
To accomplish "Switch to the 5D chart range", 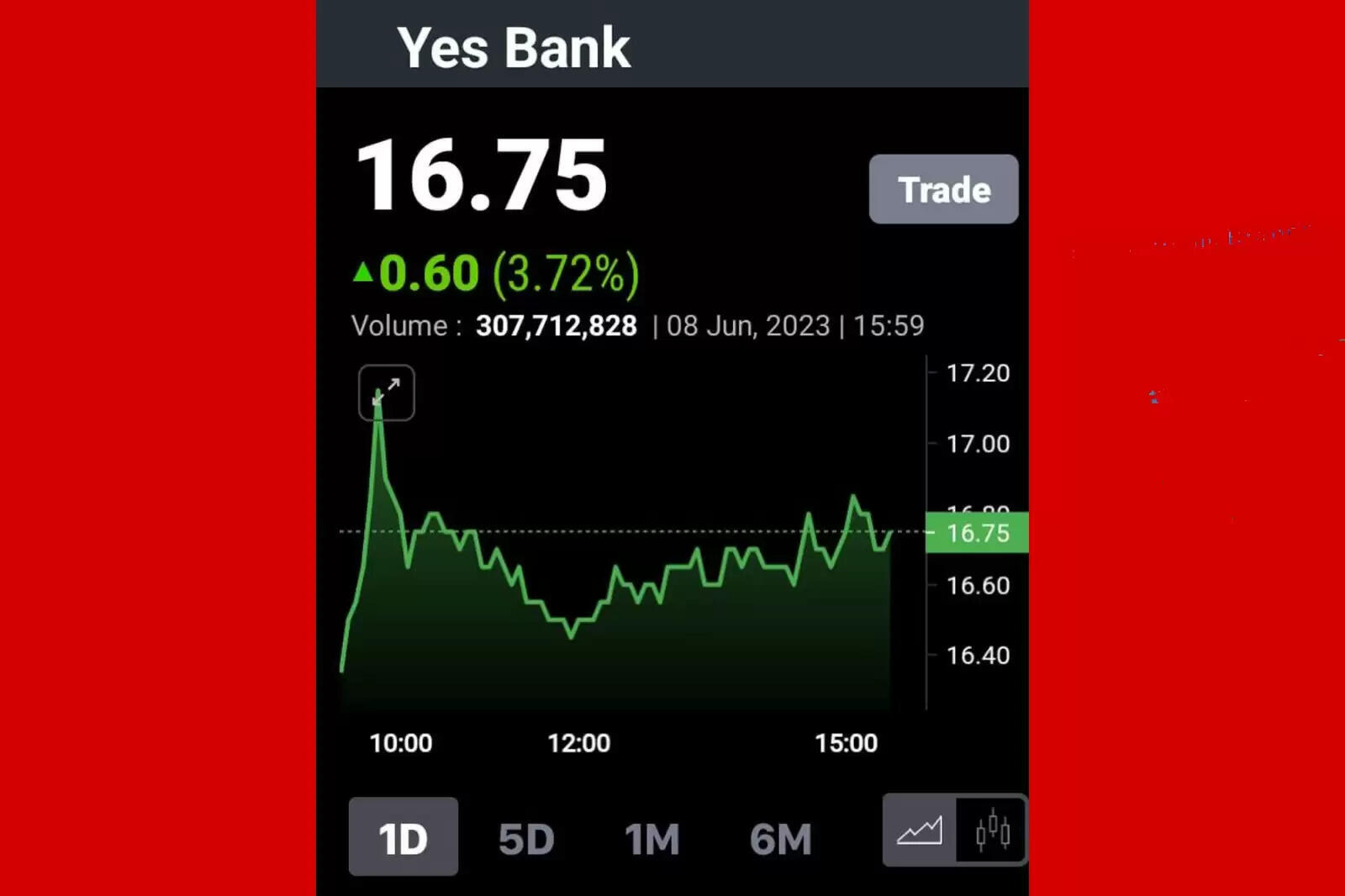I will 526,839.
